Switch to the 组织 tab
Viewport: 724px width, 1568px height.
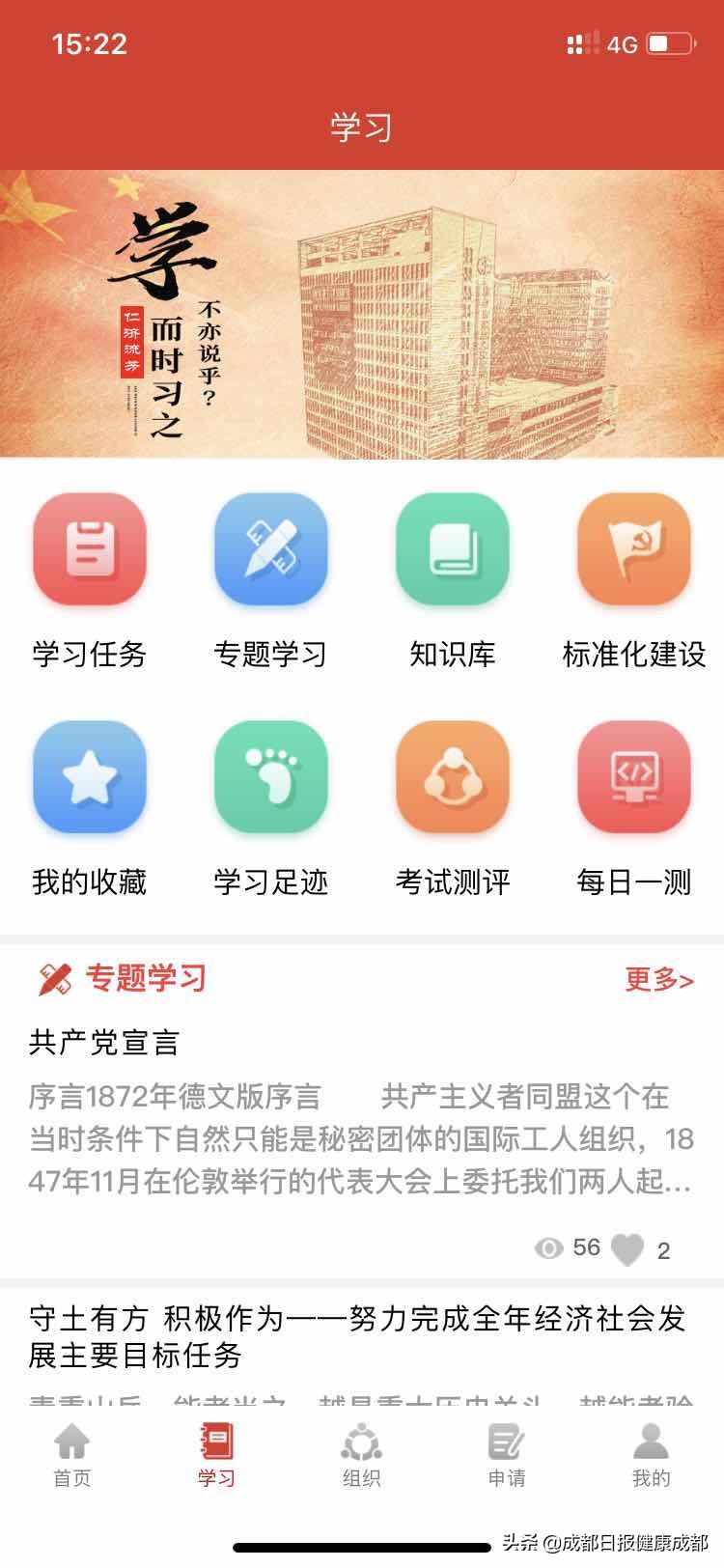[x=361, y=1453]
